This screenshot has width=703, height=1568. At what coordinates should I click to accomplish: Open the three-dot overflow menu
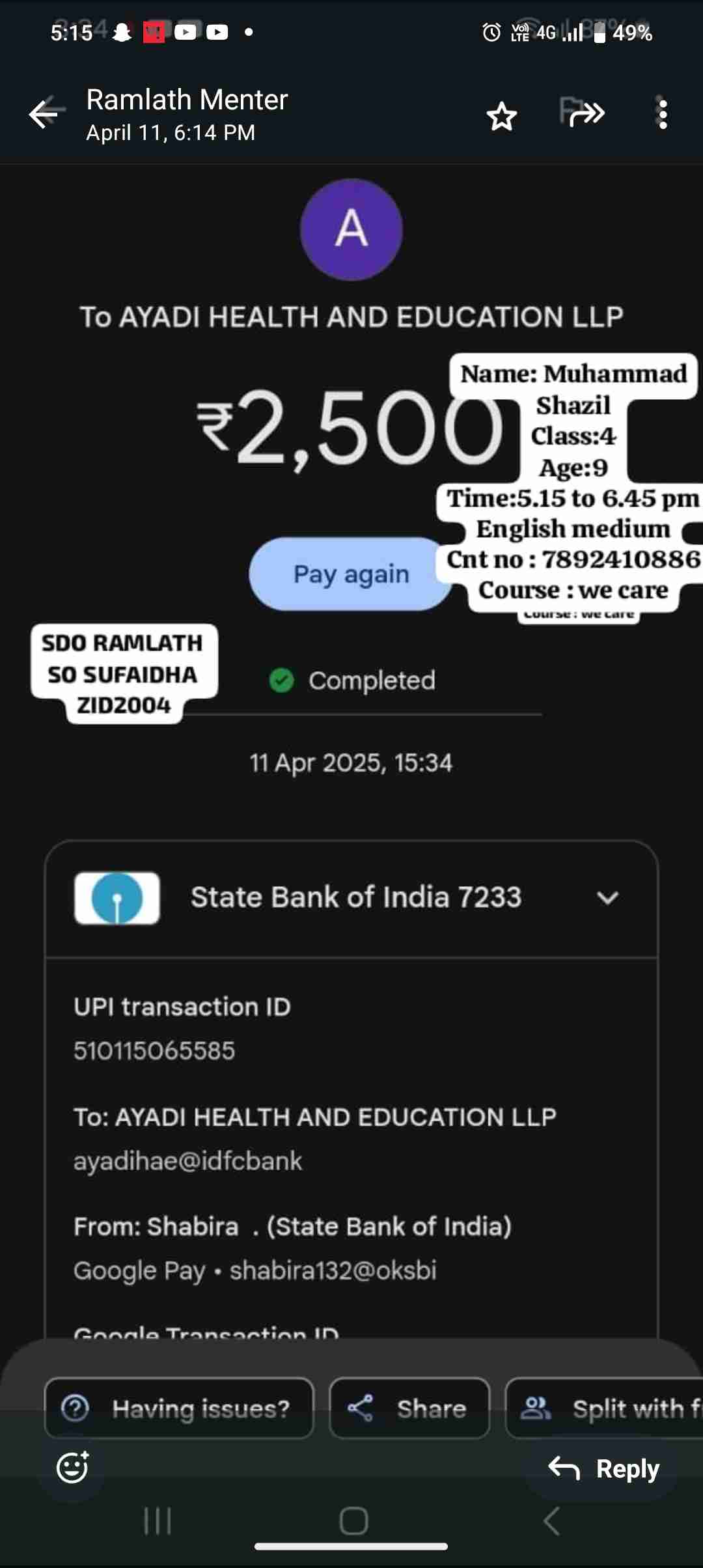(663, 115)
